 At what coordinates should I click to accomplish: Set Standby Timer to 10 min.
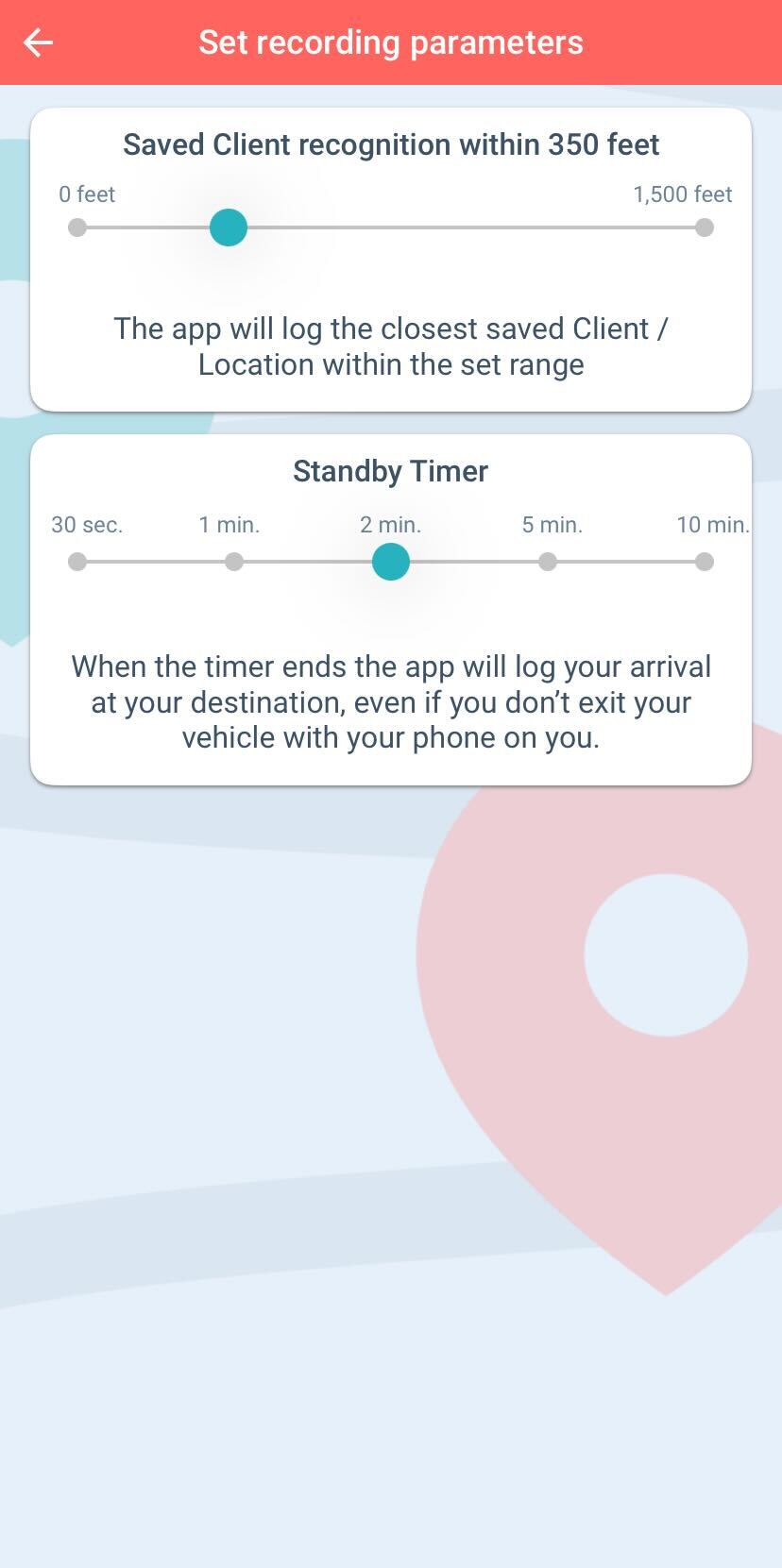(x=704, y=562)
